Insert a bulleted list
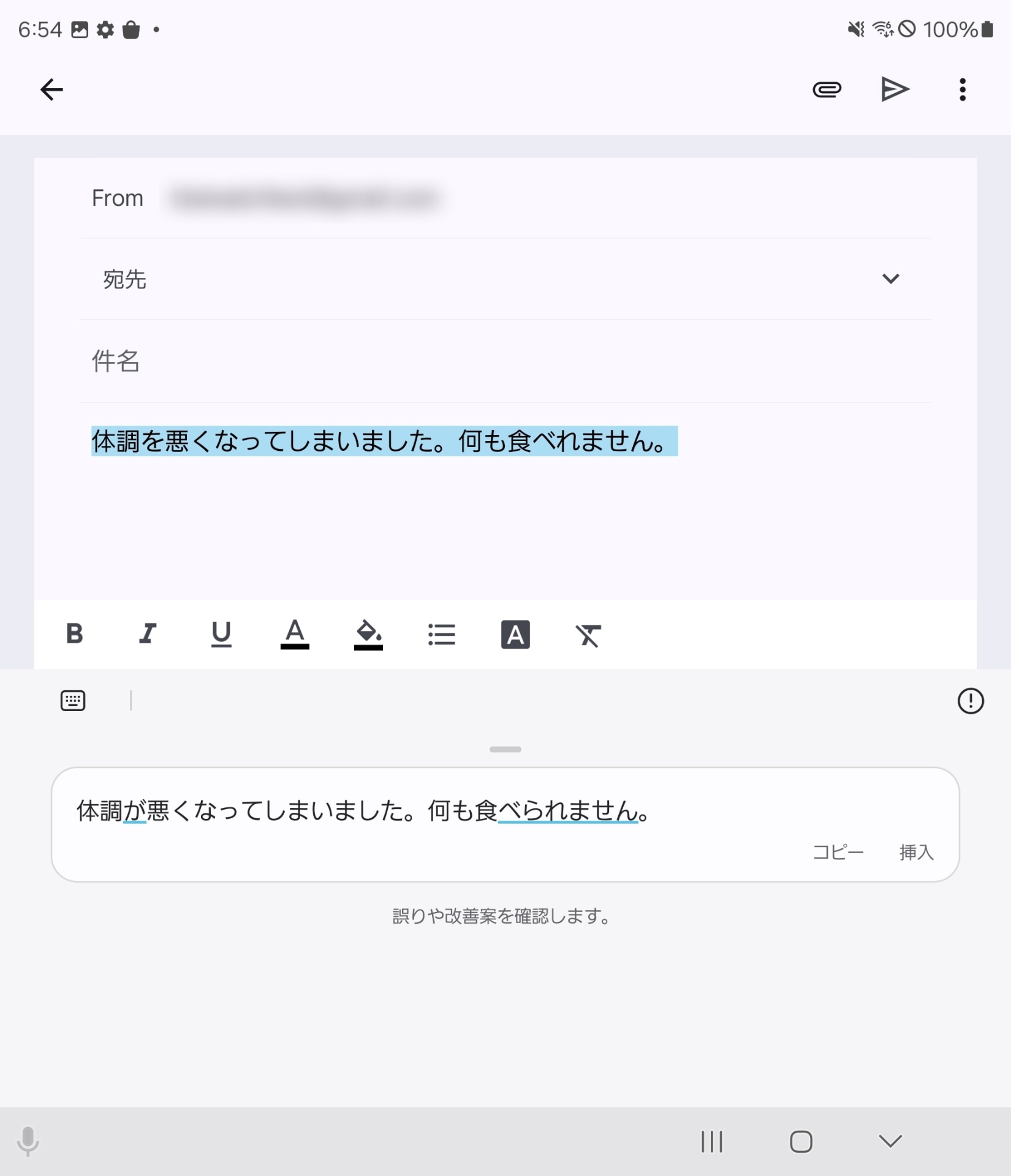The height and width of the screenshot is (1176, 1011). tap(442, 634)
